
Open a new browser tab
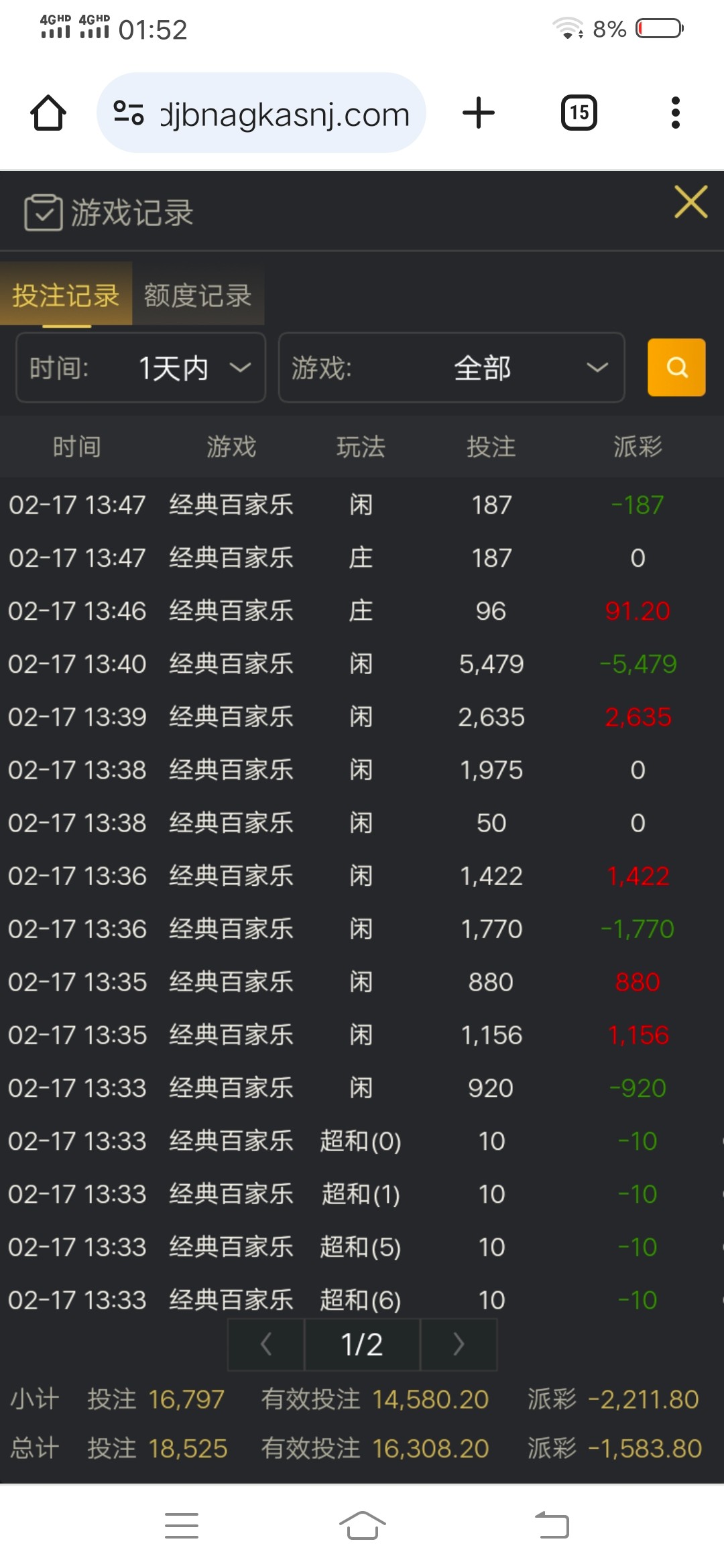coord(479,113)
